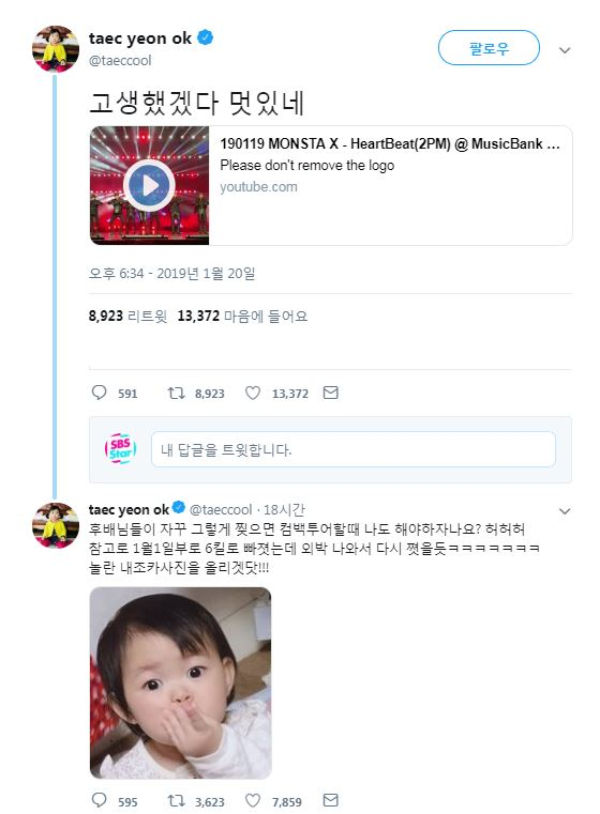The height and width of the screenshot is (814, 600).
Task: View the 13,372 마음에 들어요 list
Action: tap(241, 316)
